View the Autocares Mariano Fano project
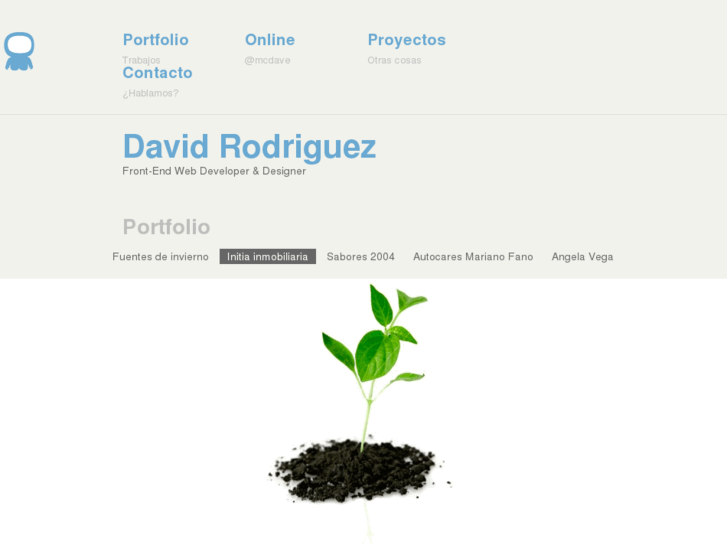 (473, 257)
